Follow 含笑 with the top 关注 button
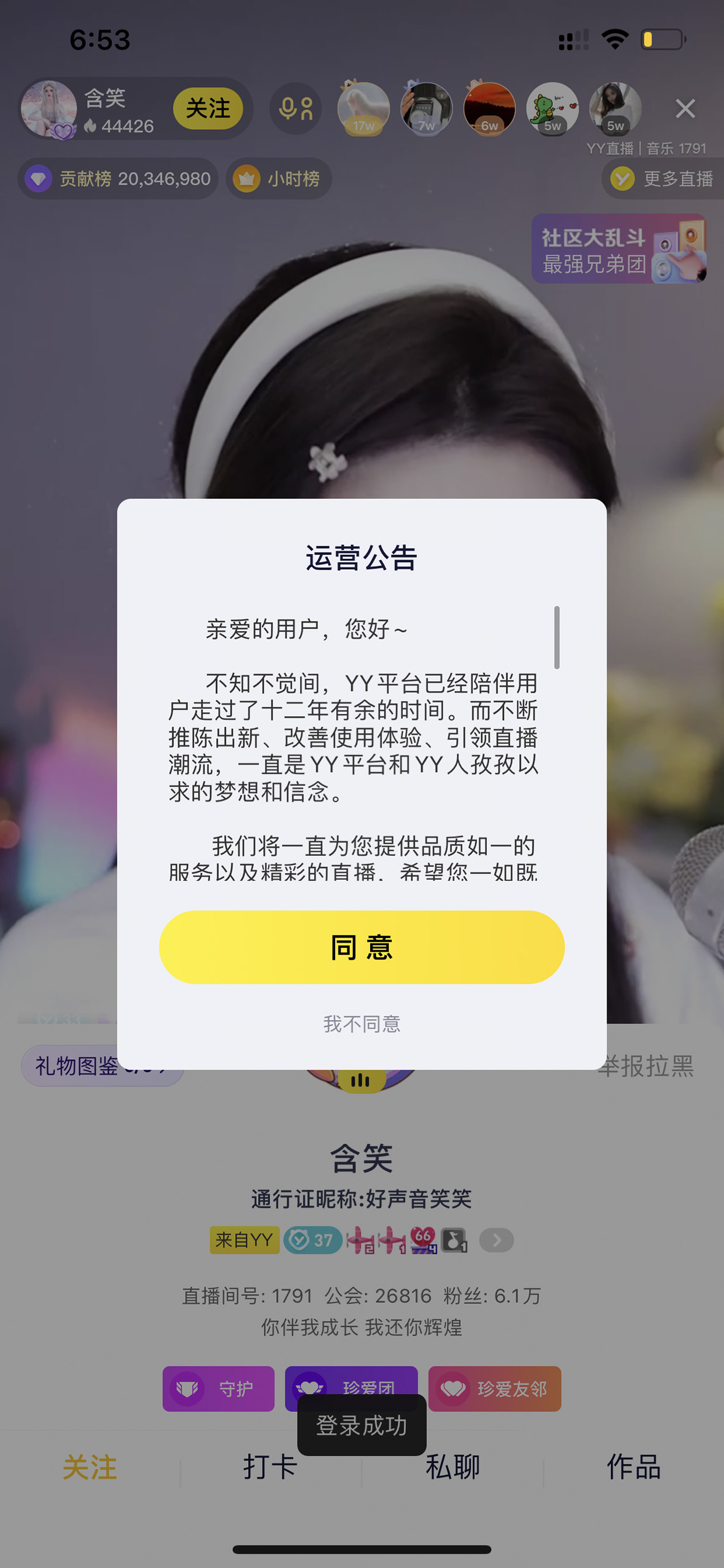The width and height of the screenshot is (724, 1568). pos(208,108)
